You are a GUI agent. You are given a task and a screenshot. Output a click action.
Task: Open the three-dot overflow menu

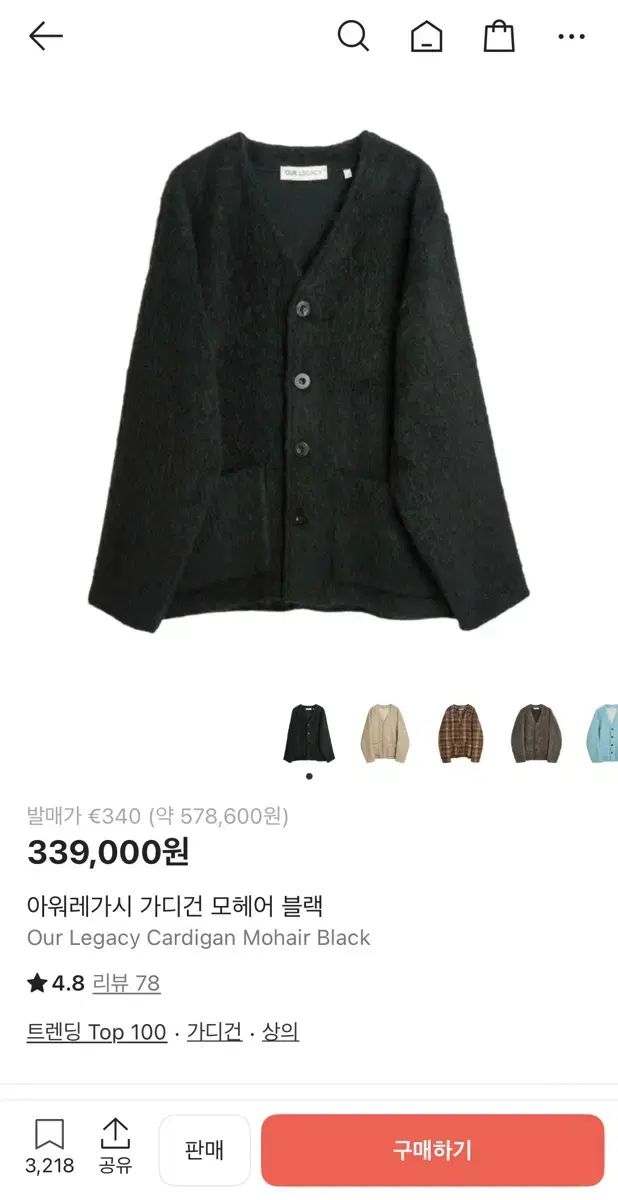(x=571, y=37)
